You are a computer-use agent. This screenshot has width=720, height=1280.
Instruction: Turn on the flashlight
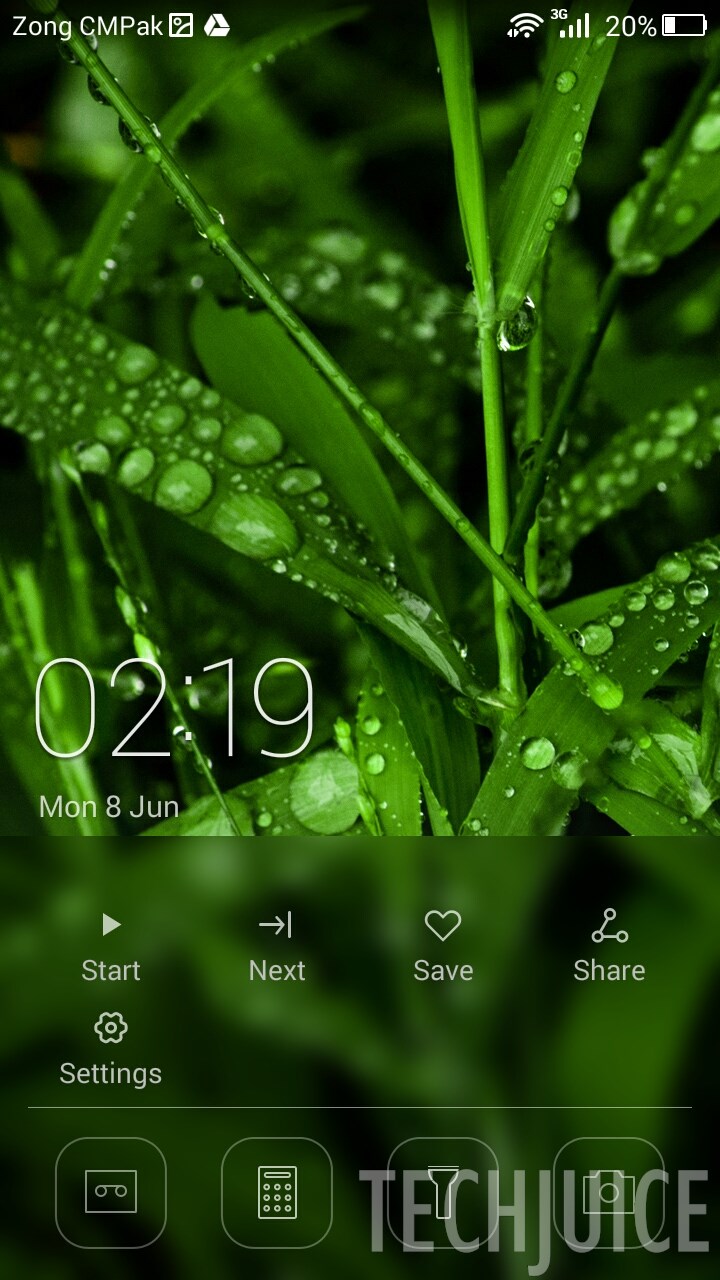click(443, 1192)
